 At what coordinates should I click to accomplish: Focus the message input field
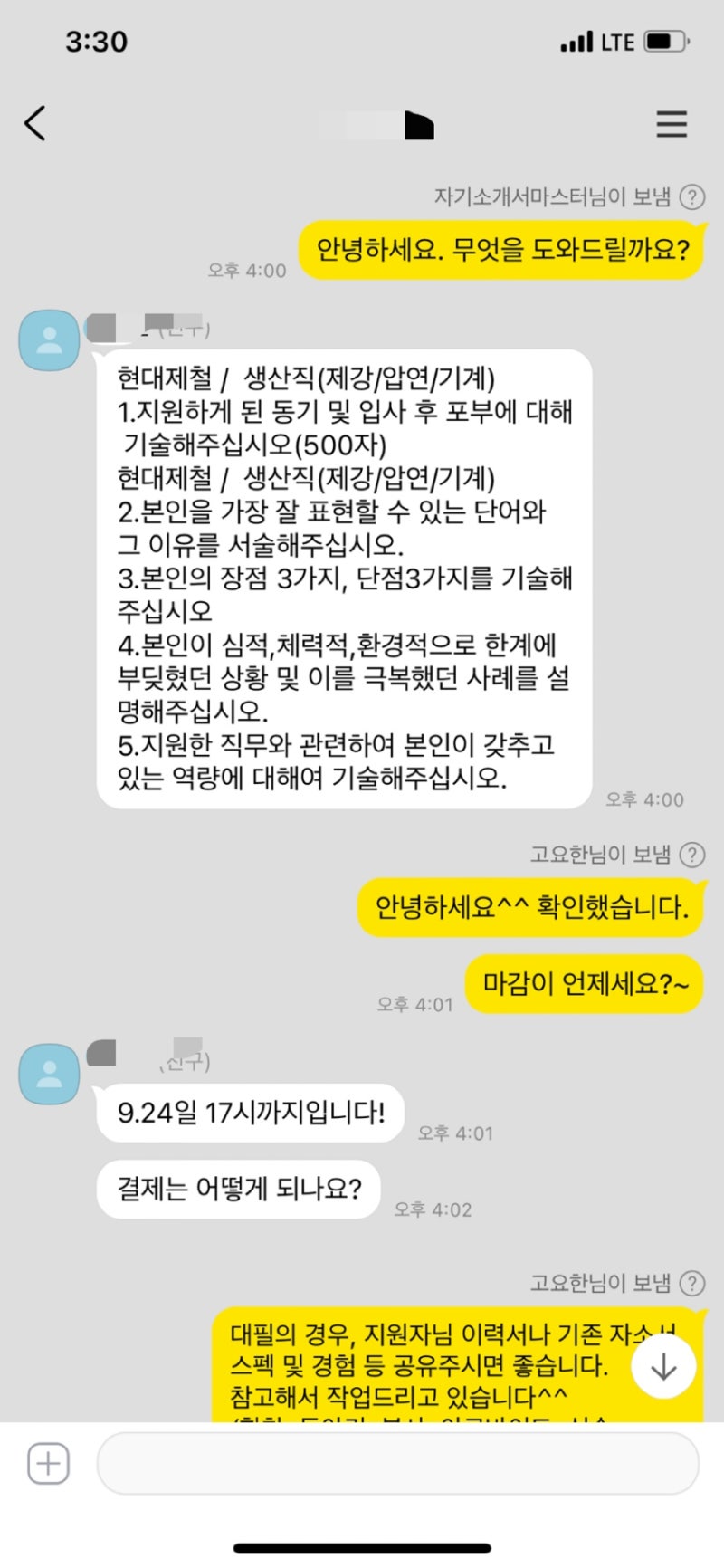coord(398,1463)
